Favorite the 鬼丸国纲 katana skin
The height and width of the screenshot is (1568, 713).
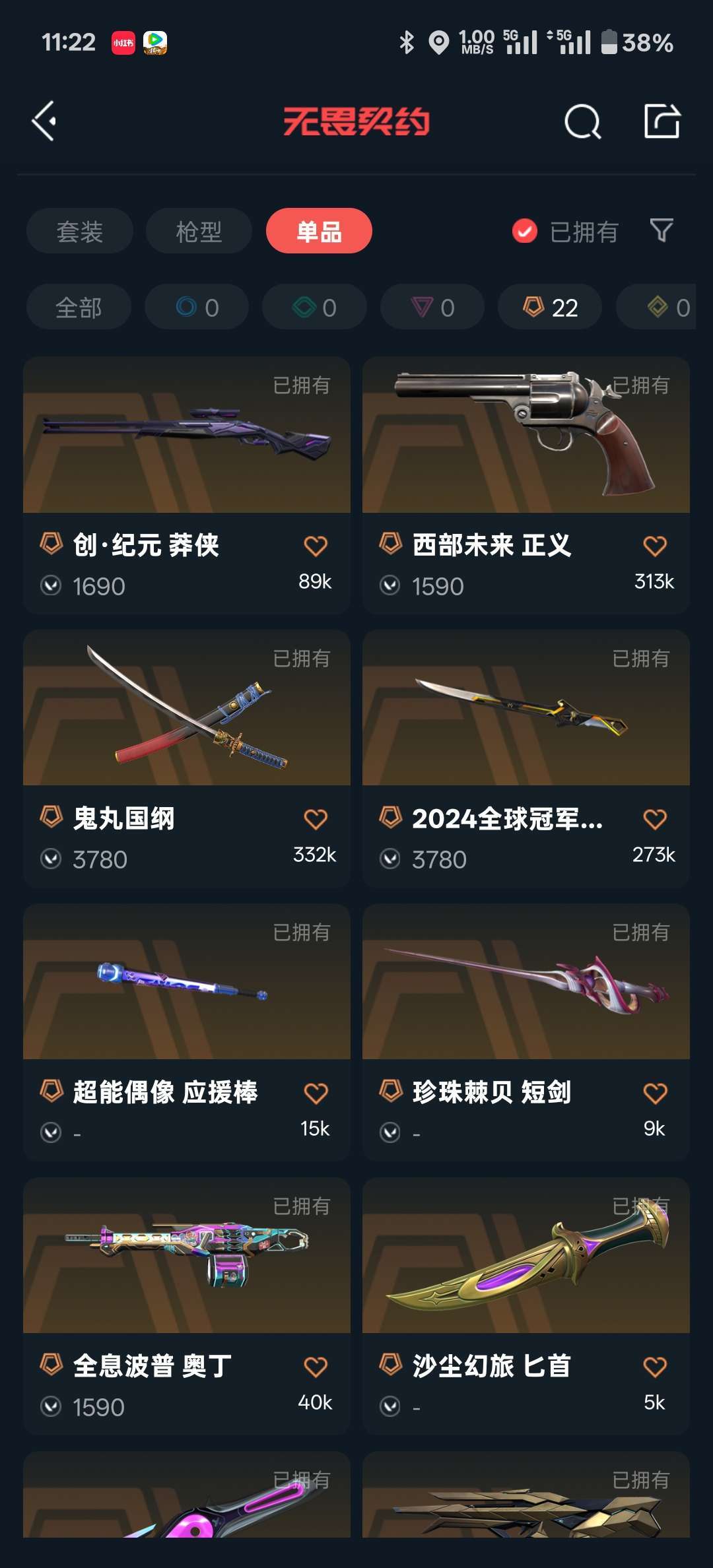[x=316, y=818]
